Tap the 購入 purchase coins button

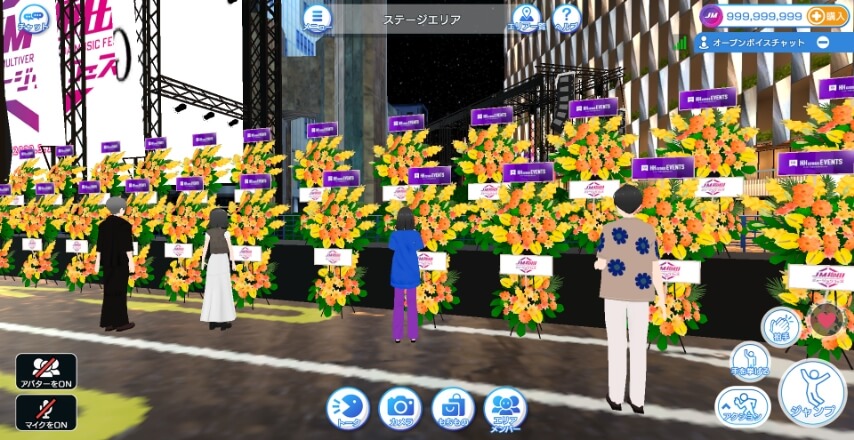pyautogui.click(x=827, y=16)
